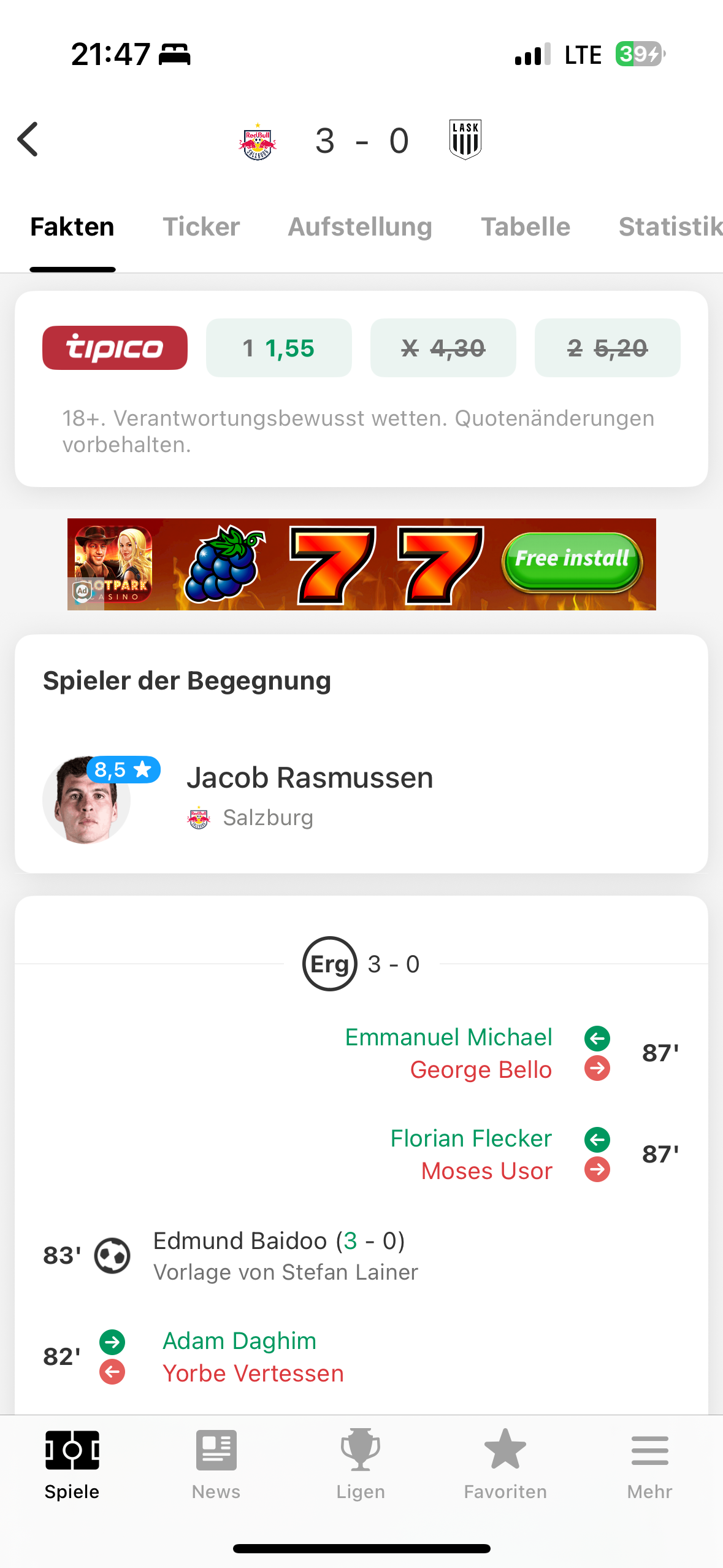Screen dimensions: 723x1568
Task: Go back to the previous screen
Action: (x=28, y=140)
